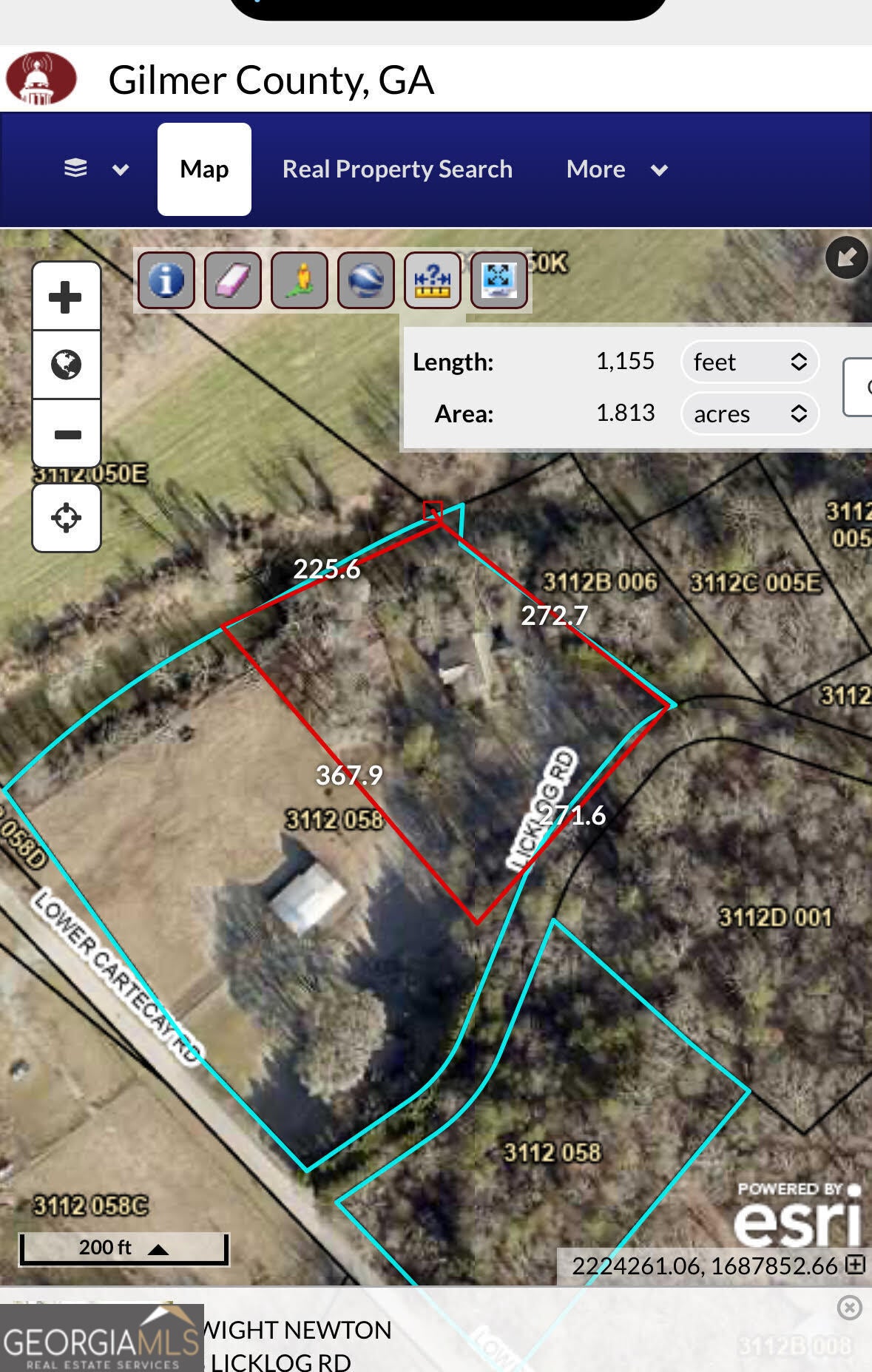Zoom out of the map
Image resolution: width=872 pixels, height=1372 pixels.
pyautogui.click(x=66, y=434)
